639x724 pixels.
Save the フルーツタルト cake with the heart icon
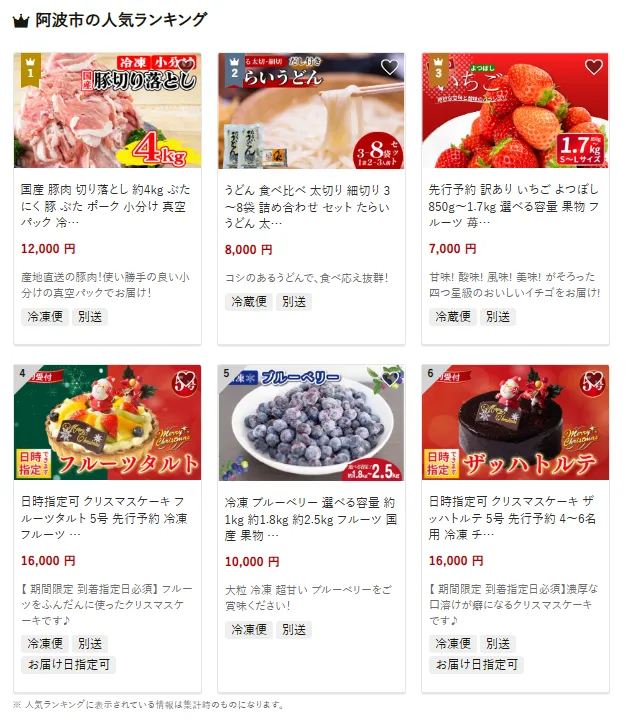click(x=186, y=379)
